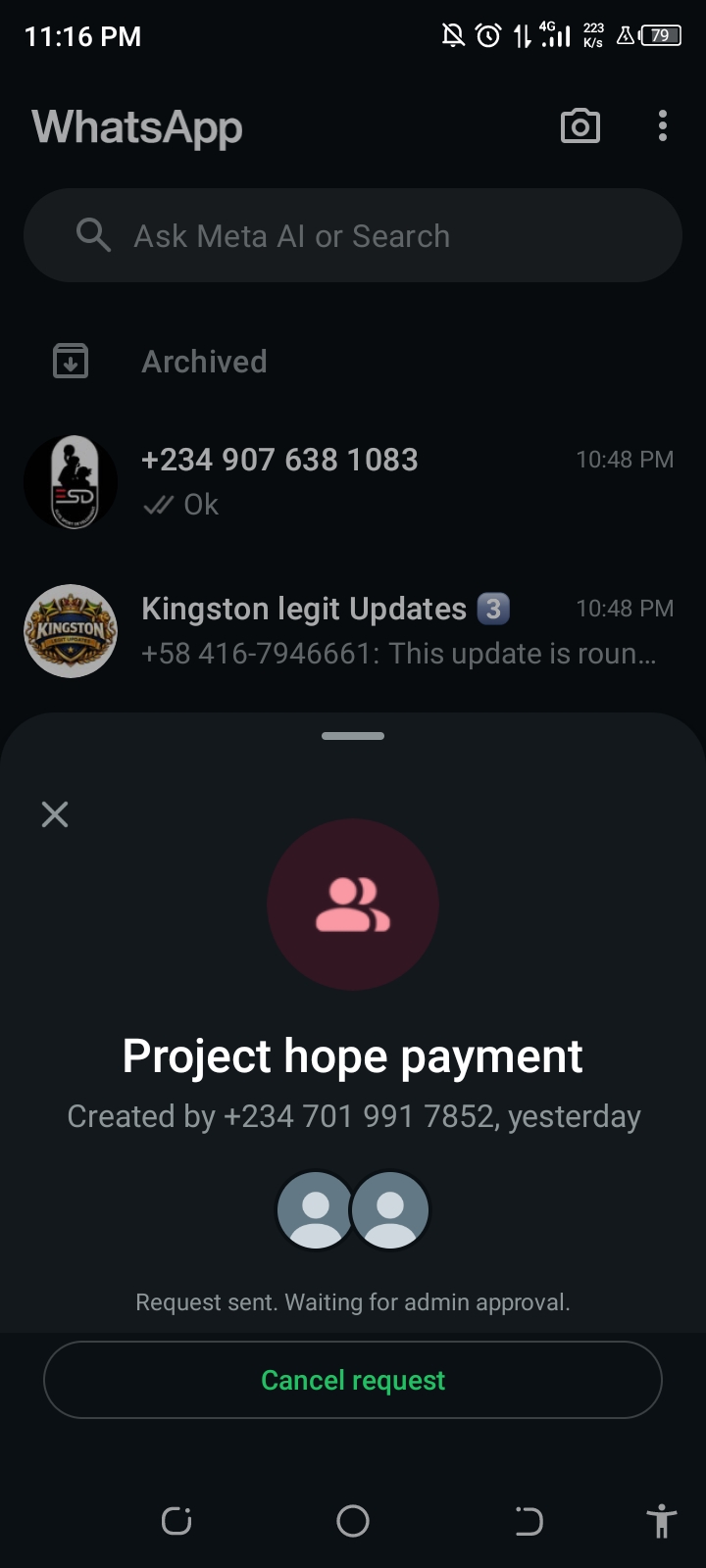This screenshot has height=1568, width=706.
Task: Go to the system home screen
Action: 353,1521
